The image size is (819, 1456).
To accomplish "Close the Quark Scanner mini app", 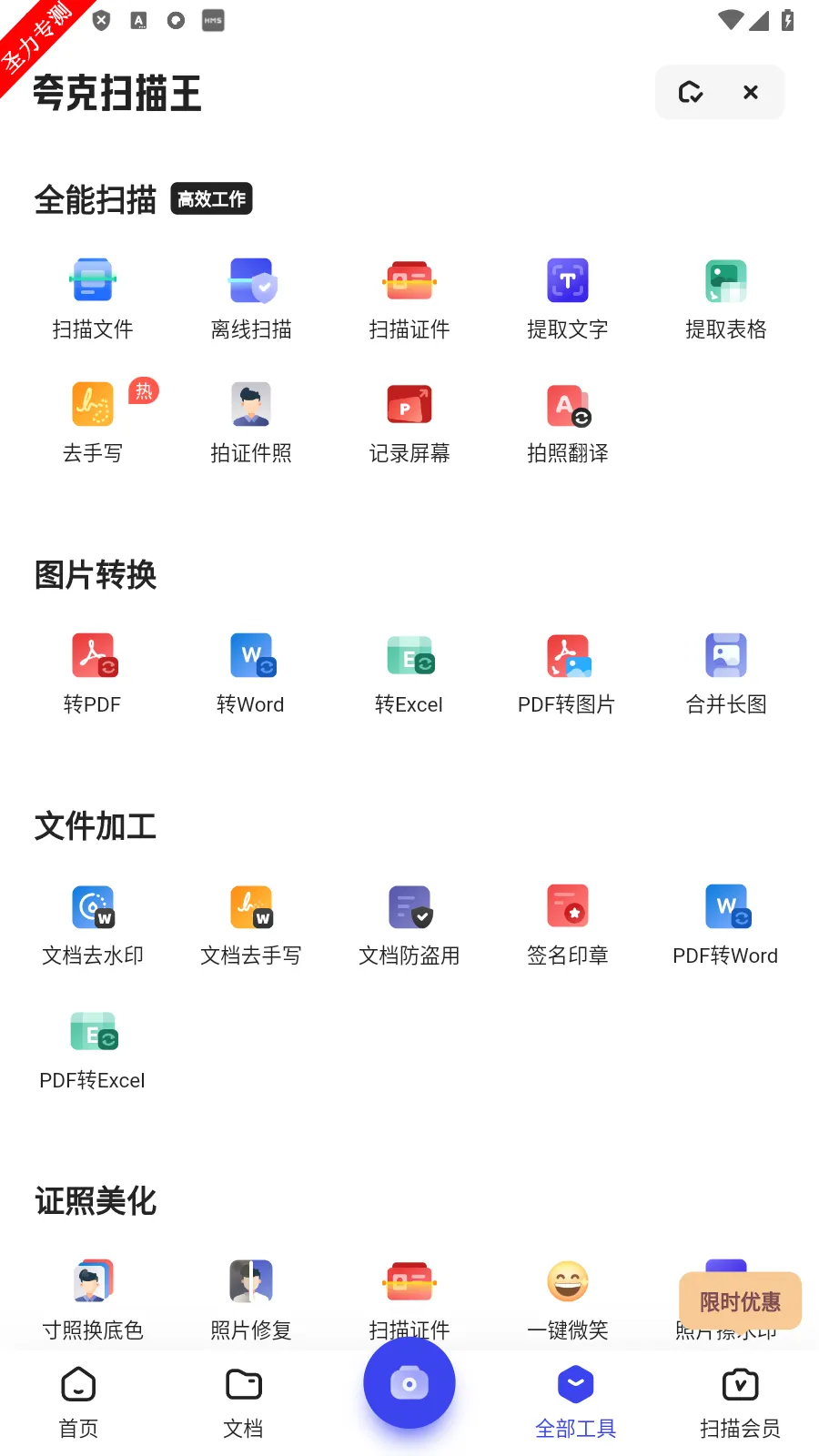I will click(751, 92).
